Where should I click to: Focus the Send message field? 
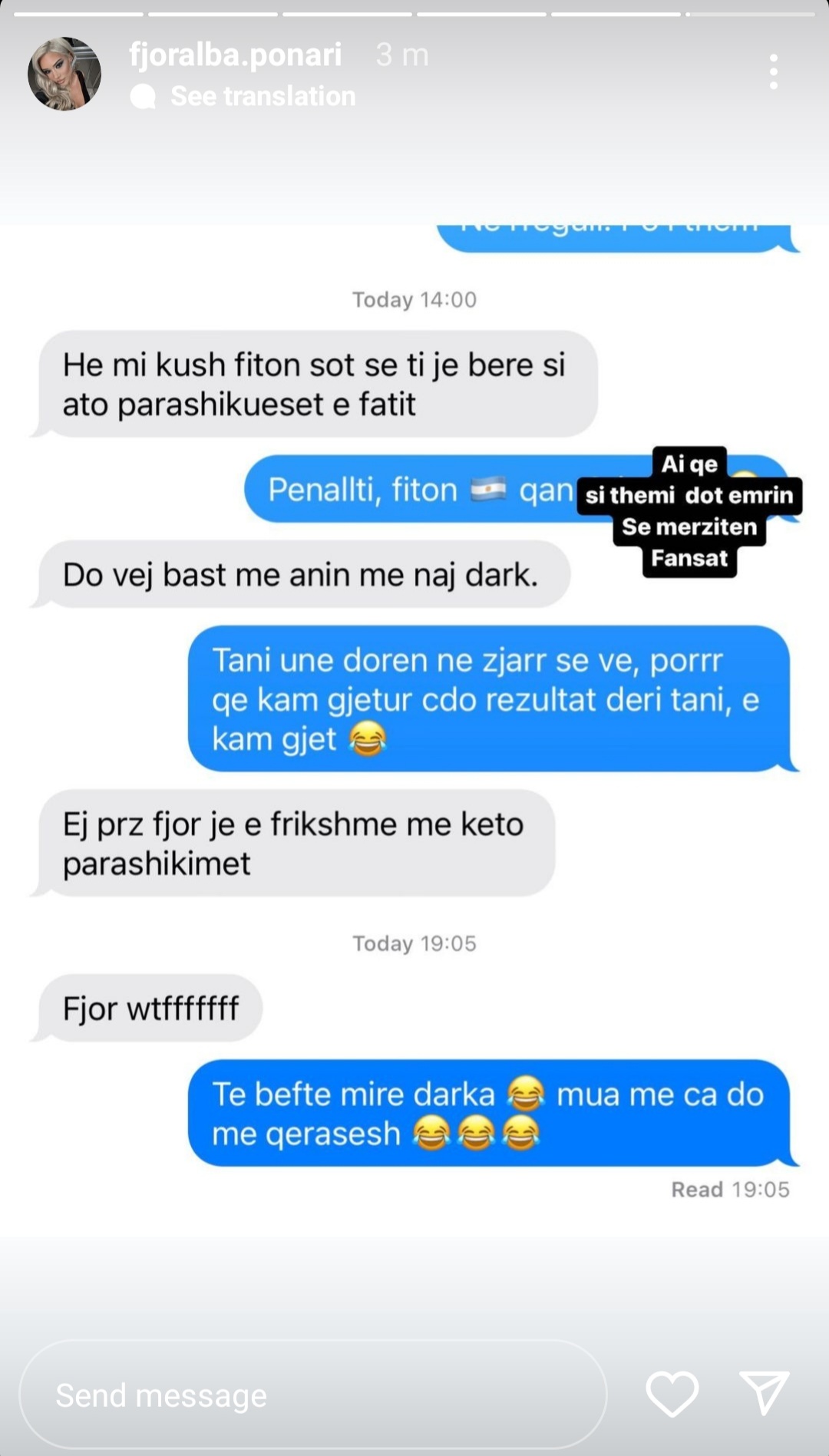coord(312,1395)
